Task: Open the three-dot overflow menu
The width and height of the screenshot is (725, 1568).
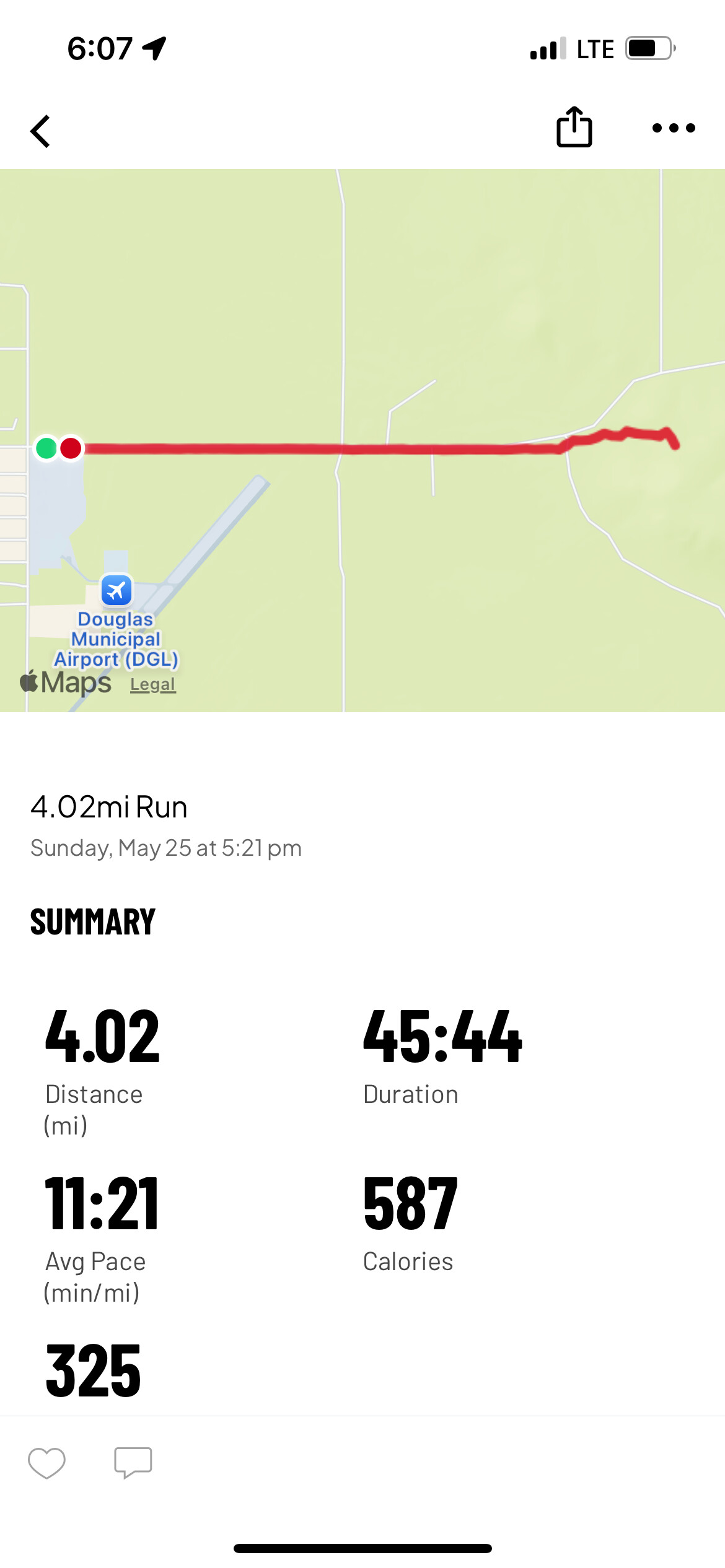Action: pos(674,128)
